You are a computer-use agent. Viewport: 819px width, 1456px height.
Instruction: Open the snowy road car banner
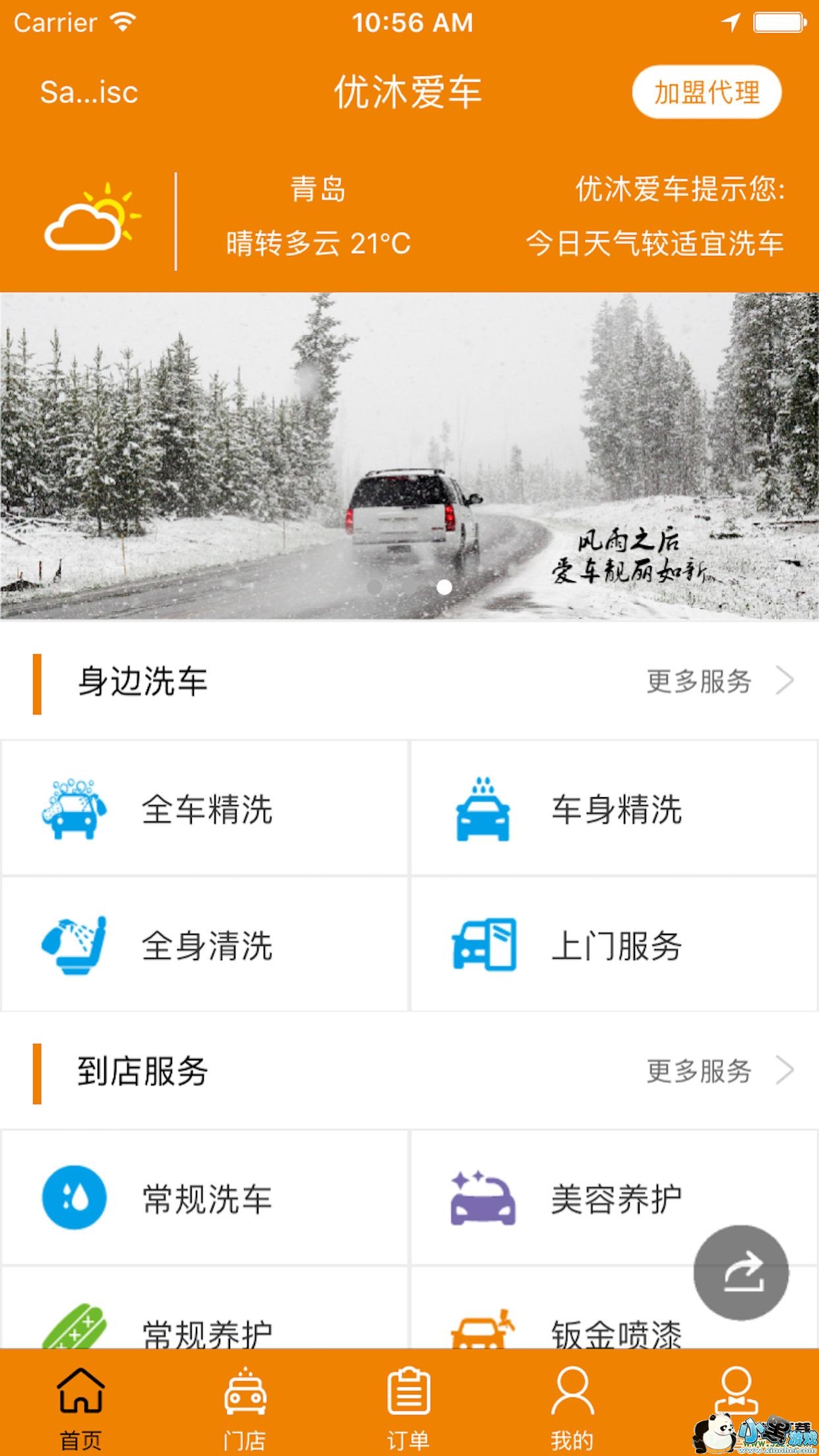click(x=409, y=455)
